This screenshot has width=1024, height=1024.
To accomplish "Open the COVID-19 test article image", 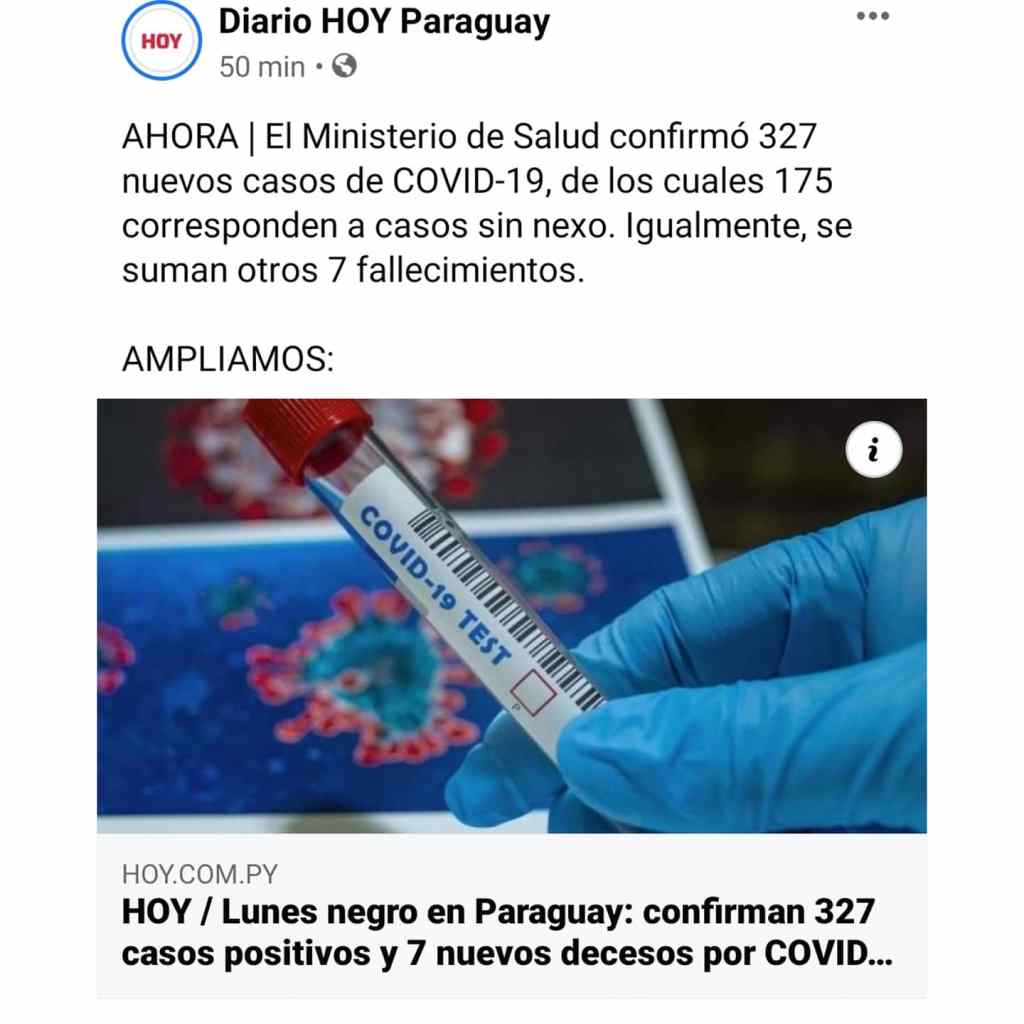I will [x=511, y=615].
